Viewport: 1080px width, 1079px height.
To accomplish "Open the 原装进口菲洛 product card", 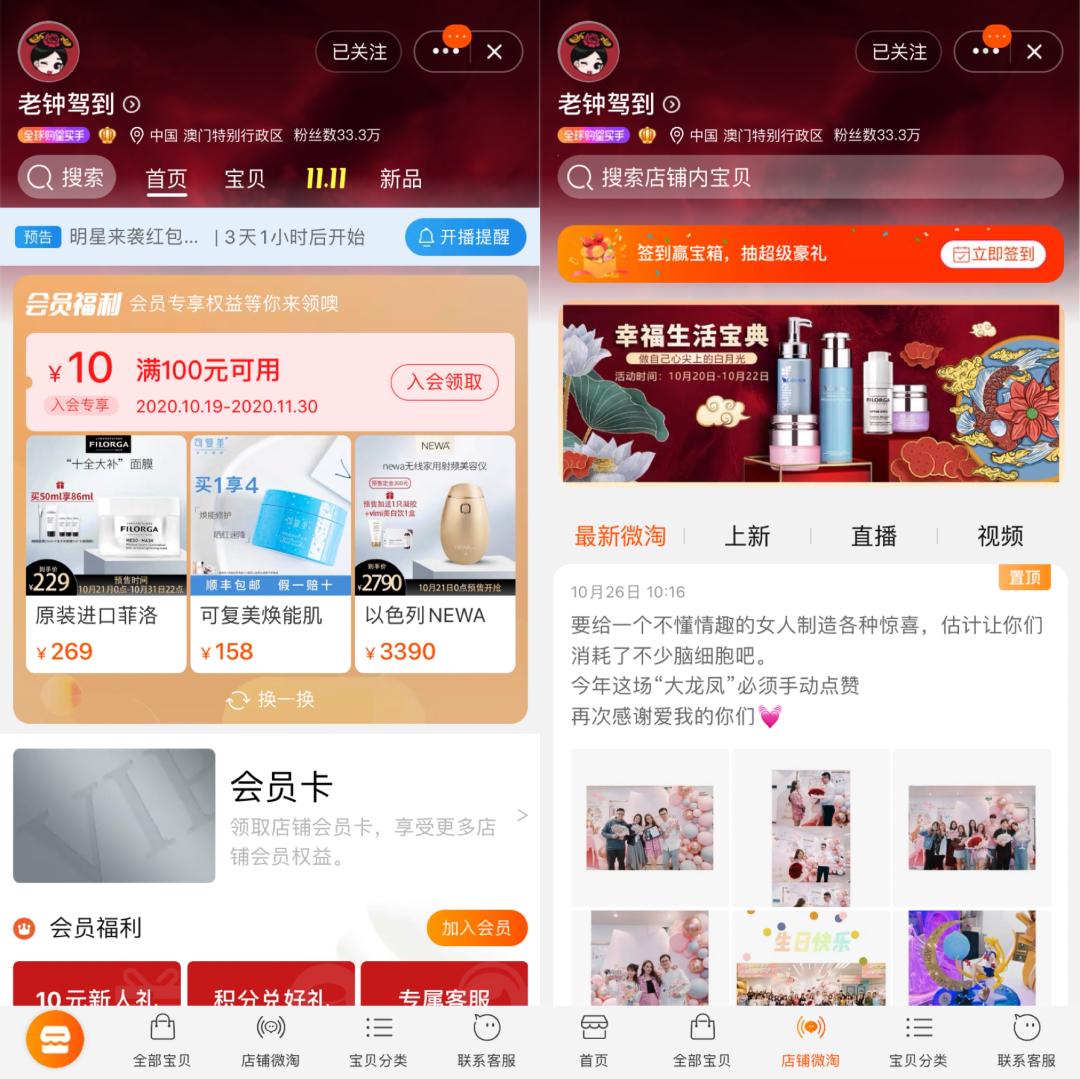I will 106,553.
